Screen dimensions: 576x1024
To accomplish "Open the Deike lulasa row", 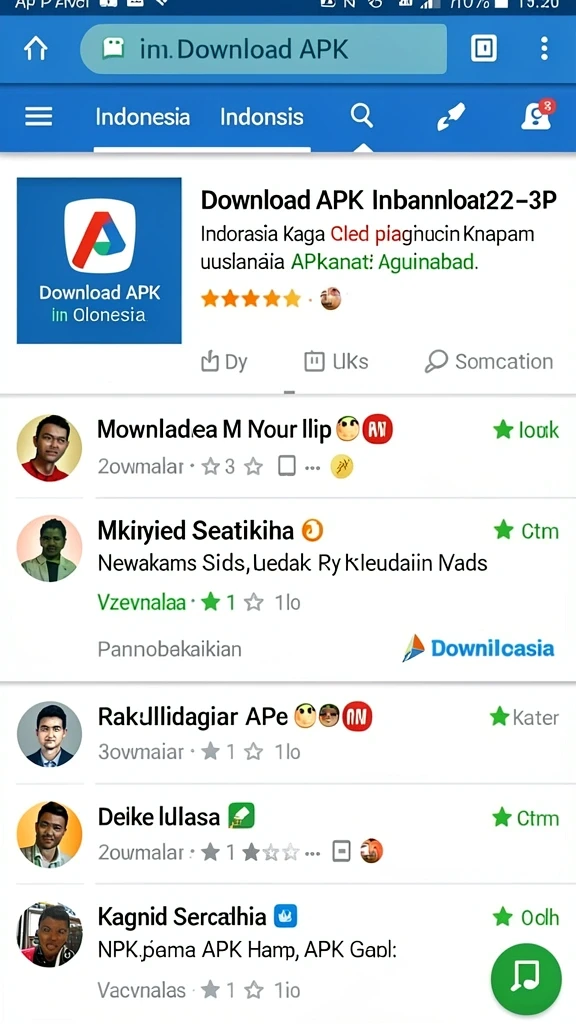I will pos(288,834).
